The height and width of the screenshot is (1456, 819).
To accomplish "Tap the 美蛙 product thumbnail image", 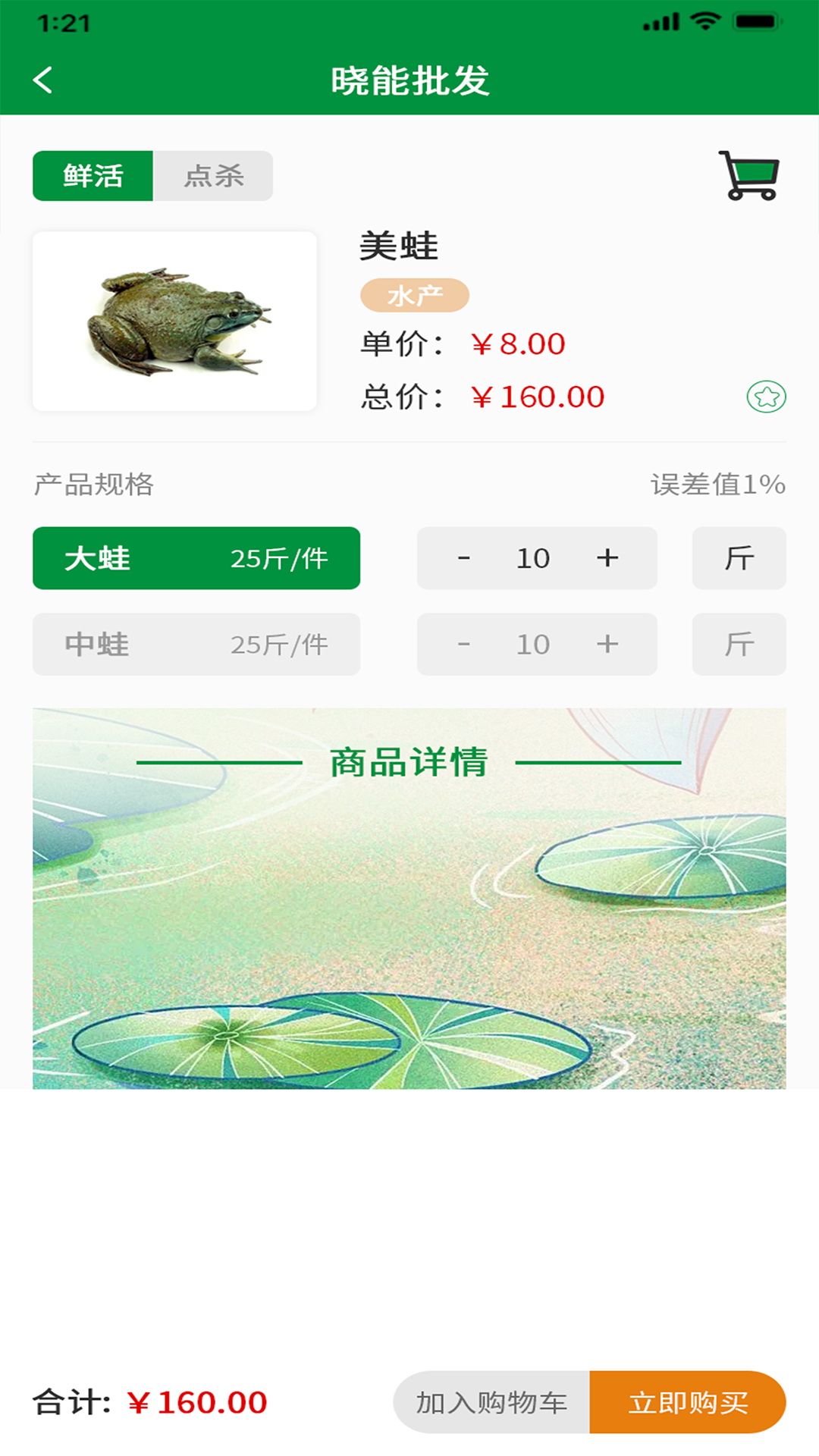I will point(175,322).
